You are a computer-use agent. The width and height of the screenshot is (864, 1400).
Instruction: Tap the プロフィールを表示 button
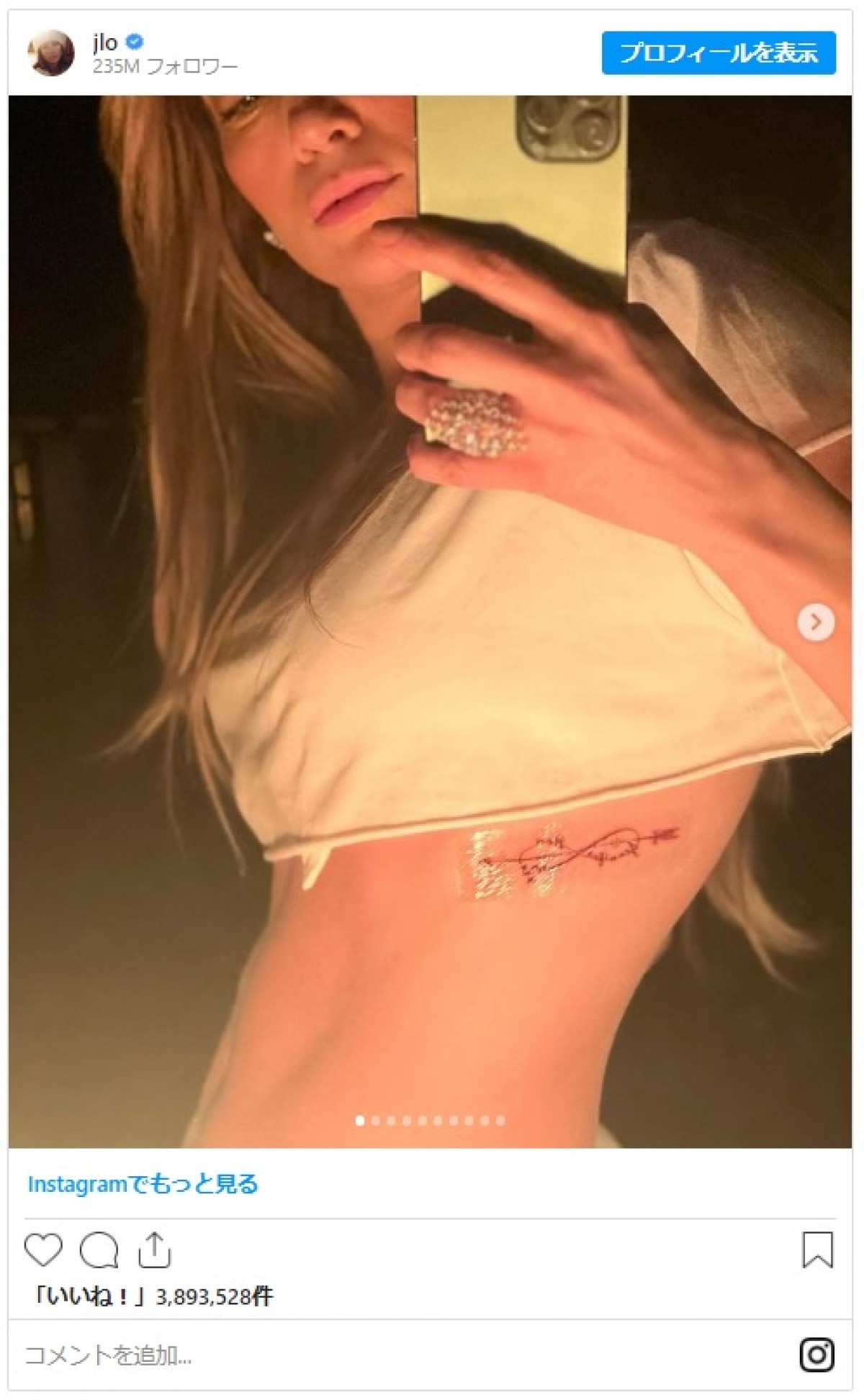click(718, 53)
